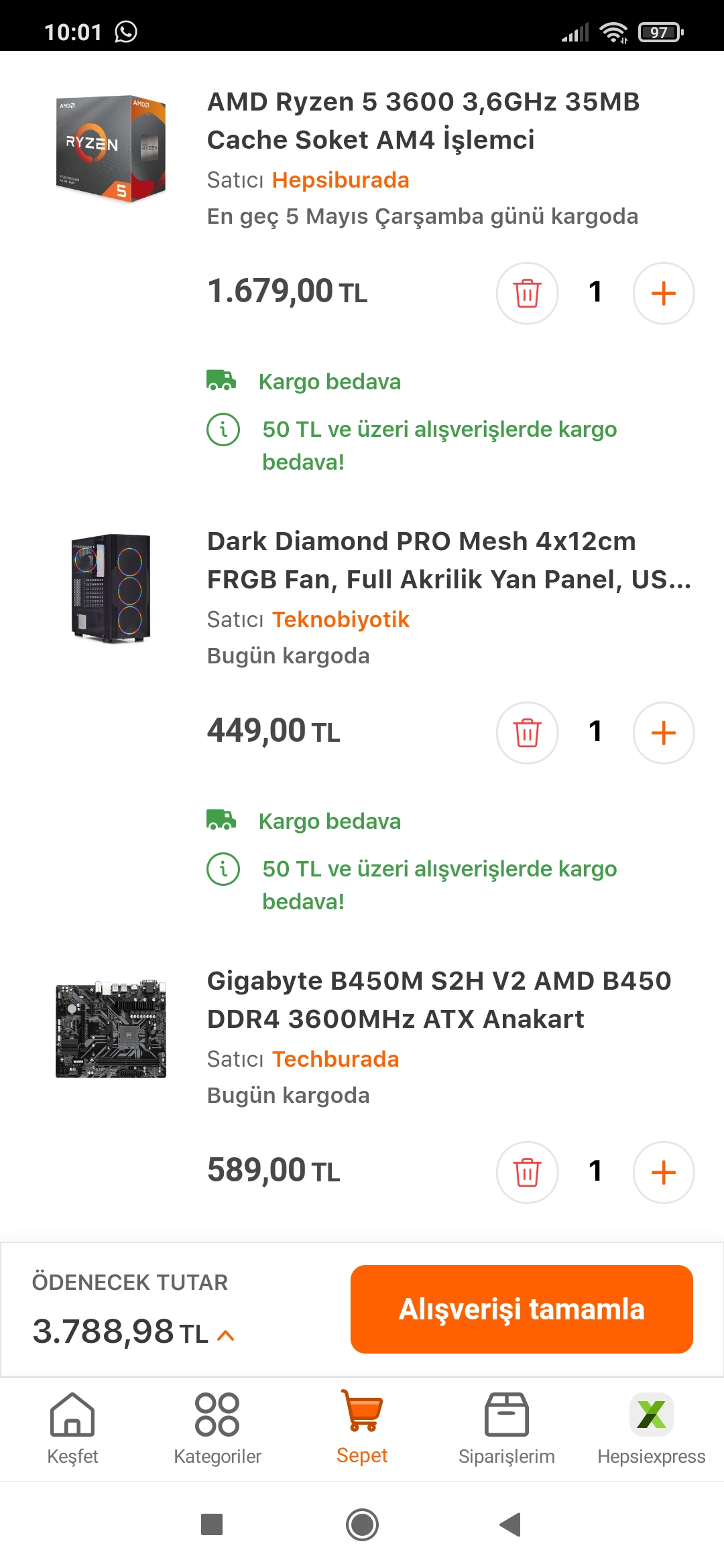Screen dimensions: 724x1568
Task: Open the Gigabyte B450M anakart image
Action: click(x=111, y=1029)
